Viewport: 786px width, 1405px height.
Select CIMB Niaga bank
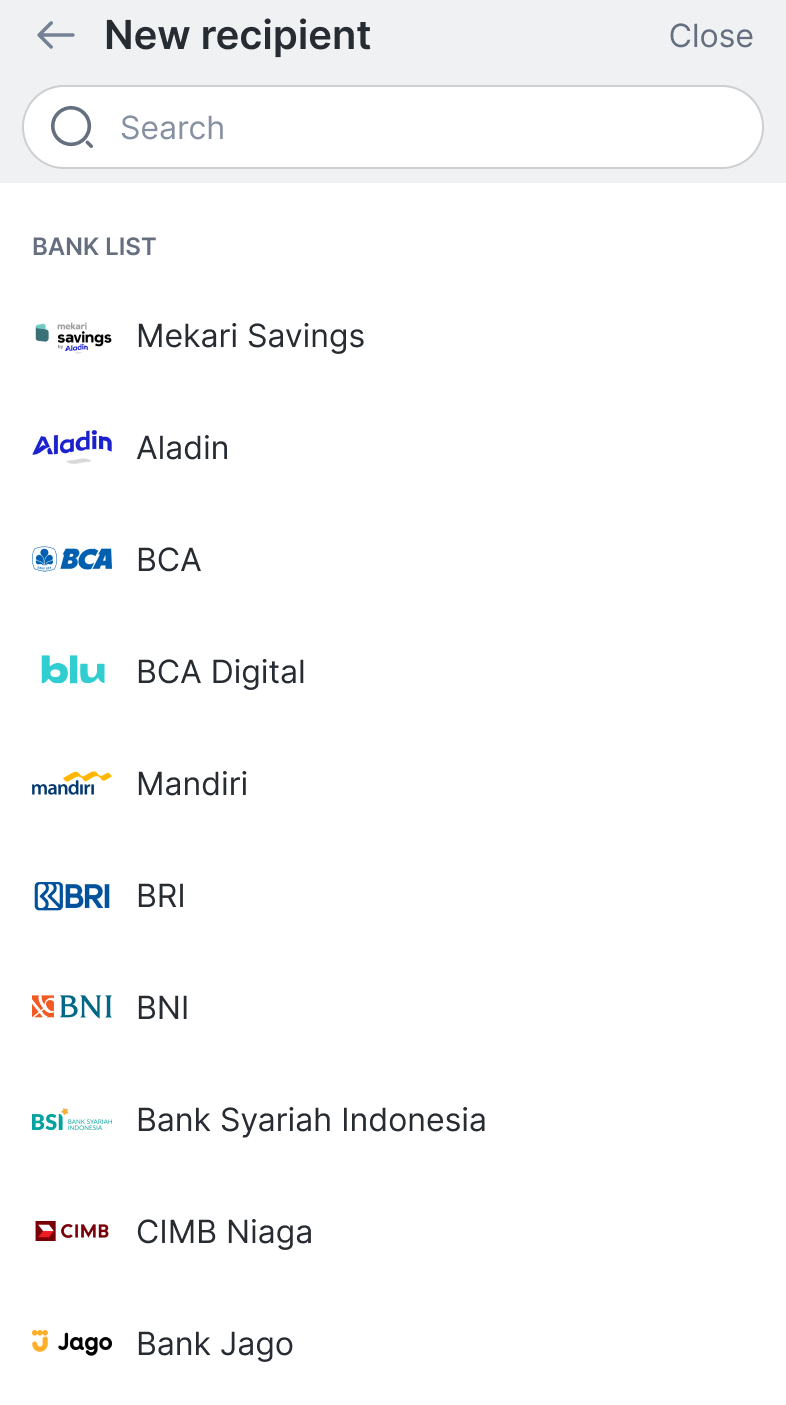point(224,1232)
